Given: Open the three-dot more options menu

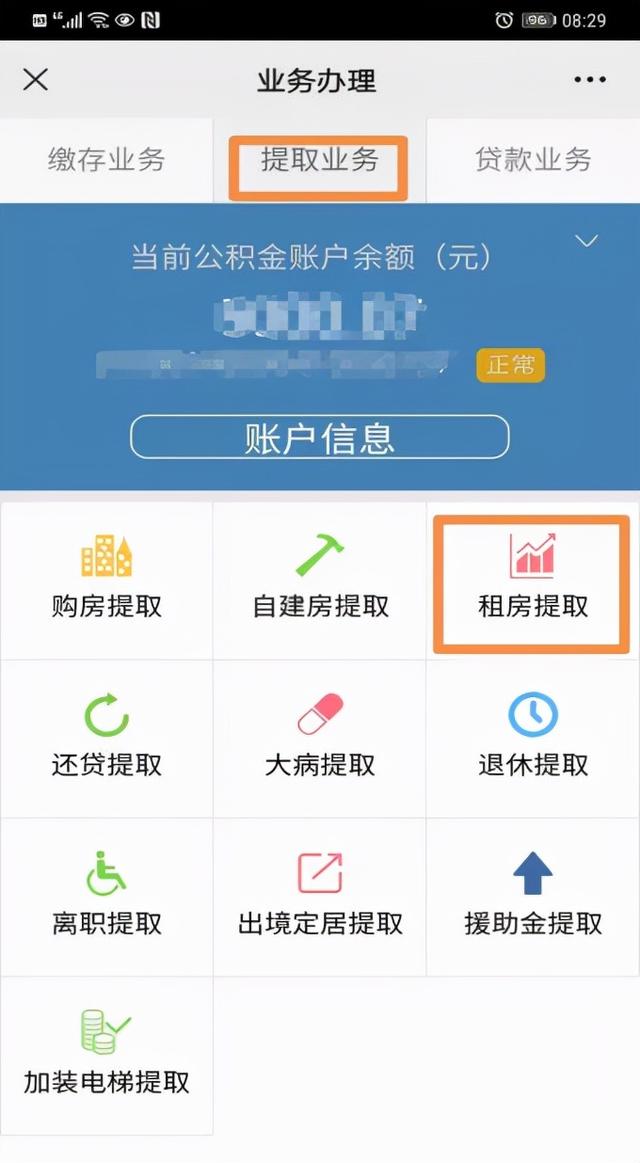Looking at the screenshot, I should [x=590, y=79].
